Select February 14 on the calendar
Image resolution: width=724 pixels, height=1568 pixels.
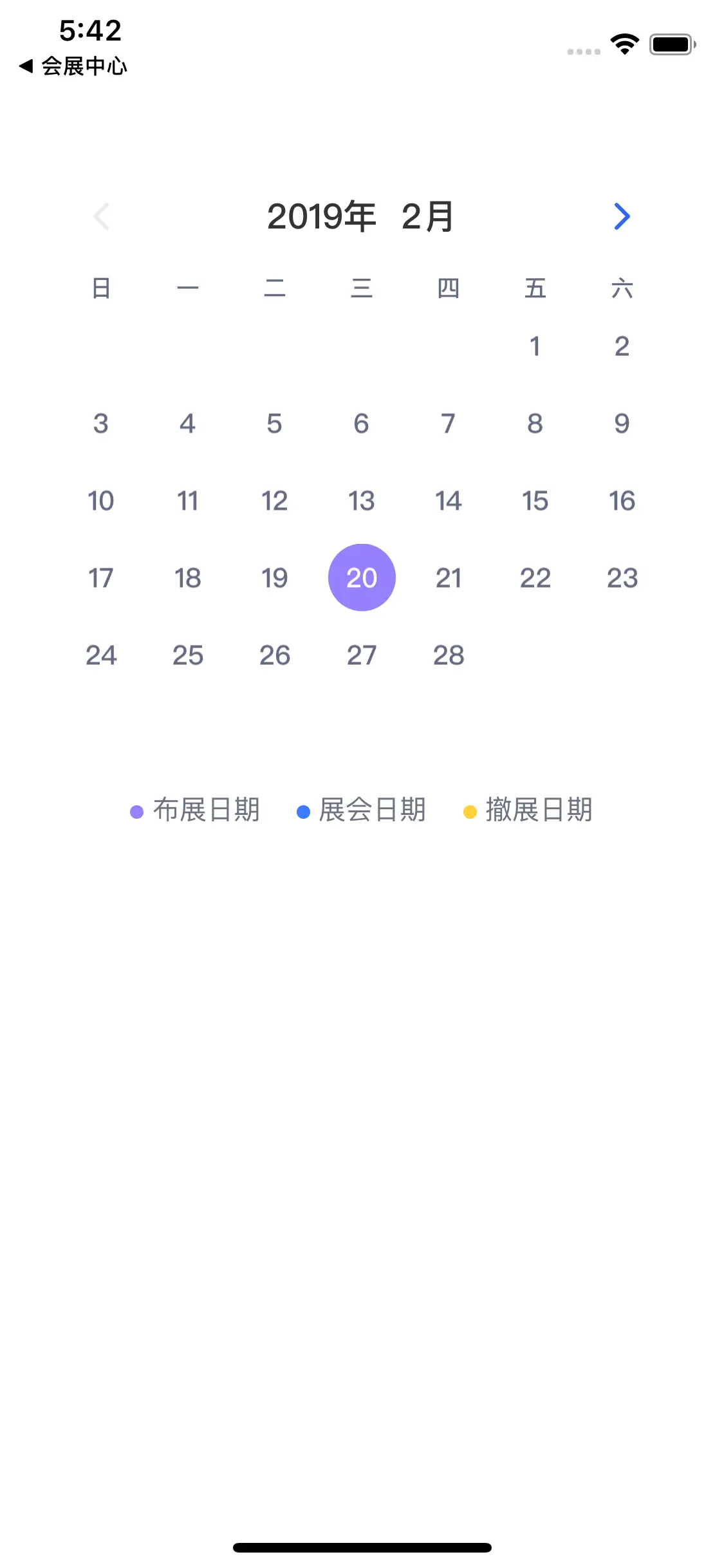pos(449,500)
